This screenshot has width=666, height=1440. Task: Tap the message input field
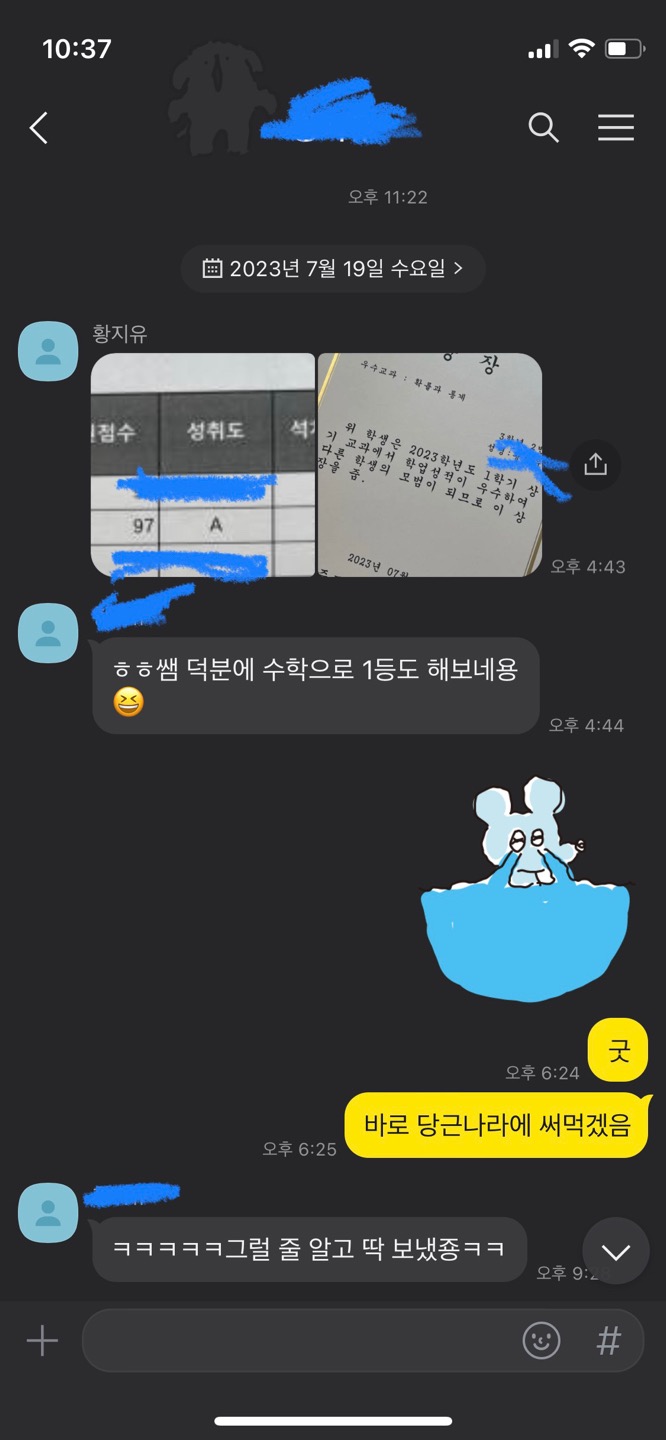tap(300, 1341)
